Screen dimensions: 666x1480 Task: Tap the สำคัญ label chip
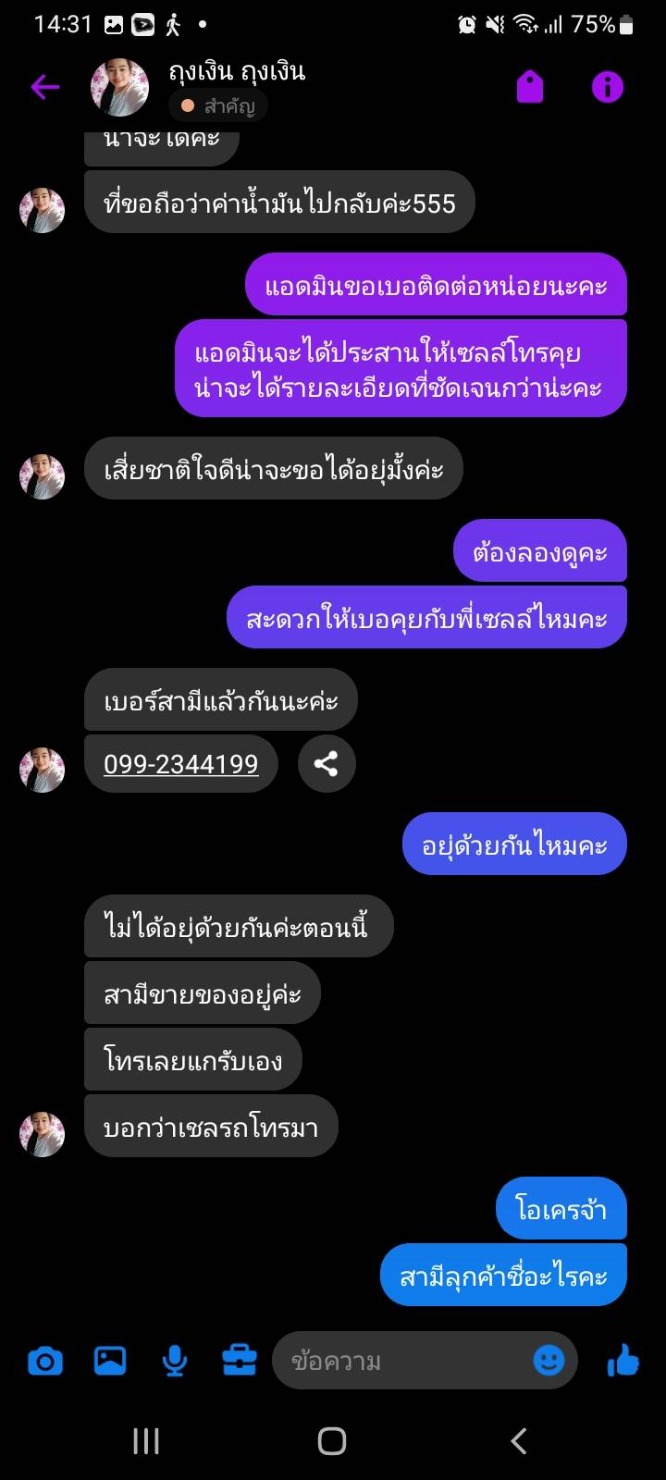coord(217,106)
